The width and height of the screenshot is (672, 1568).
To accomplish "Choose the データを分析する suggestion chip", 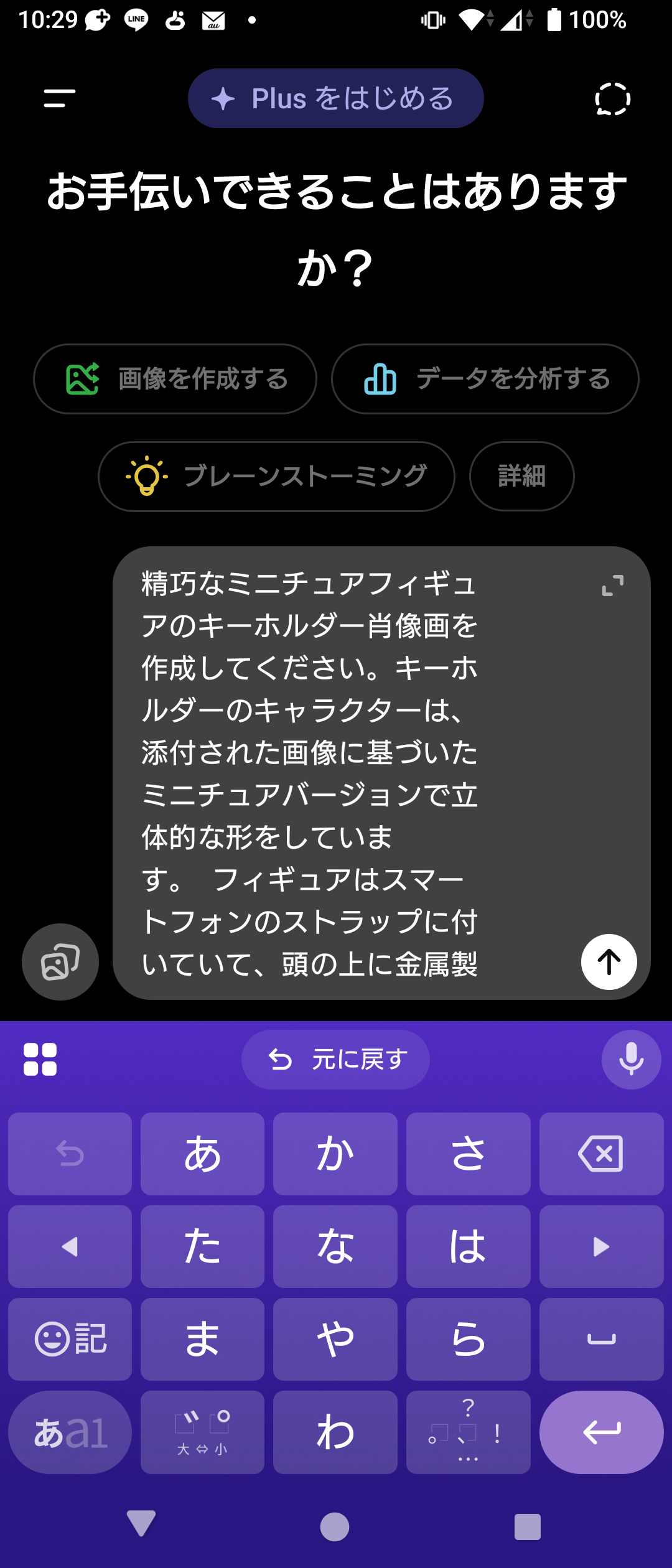I will (x=485, y=379).
